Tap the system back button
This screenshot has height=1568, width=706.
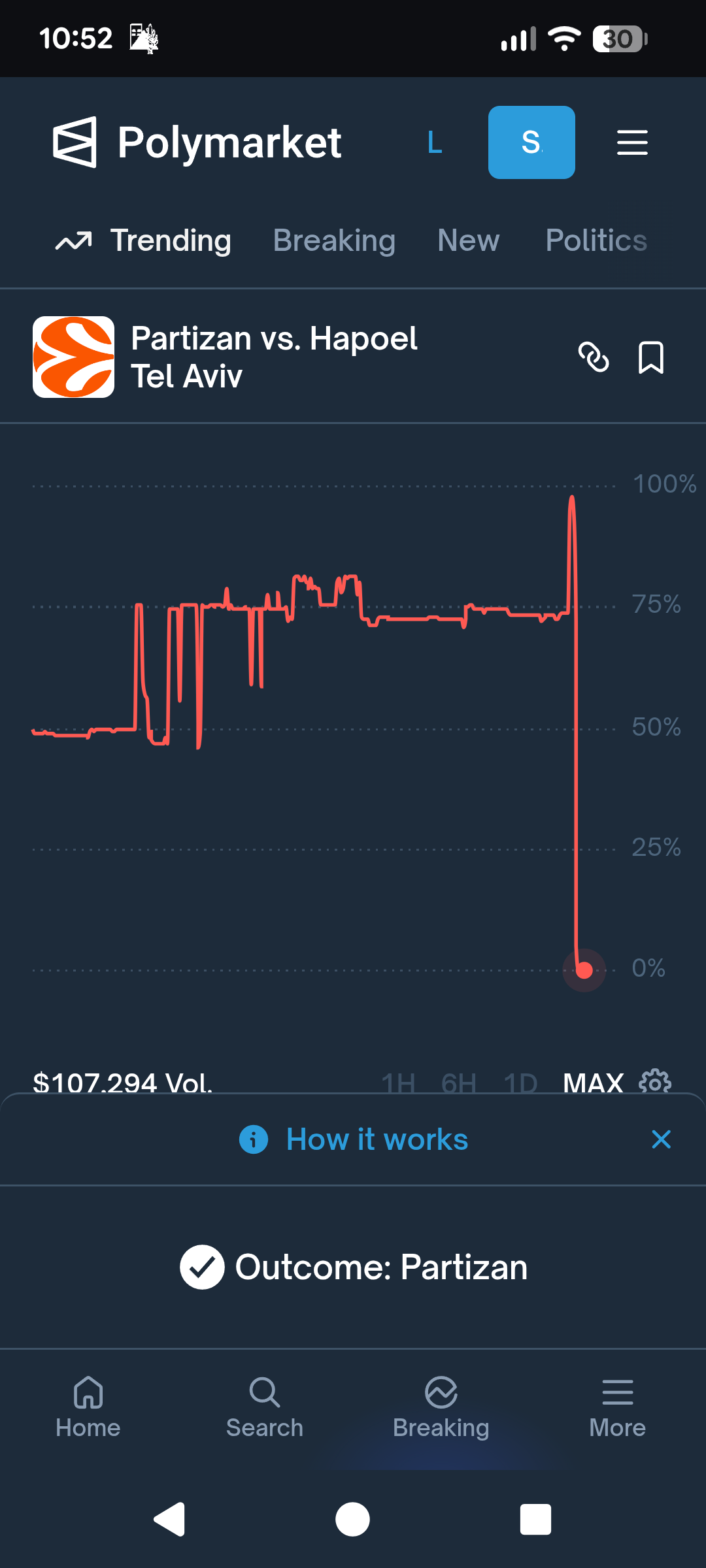click(x=170, y=1519)
